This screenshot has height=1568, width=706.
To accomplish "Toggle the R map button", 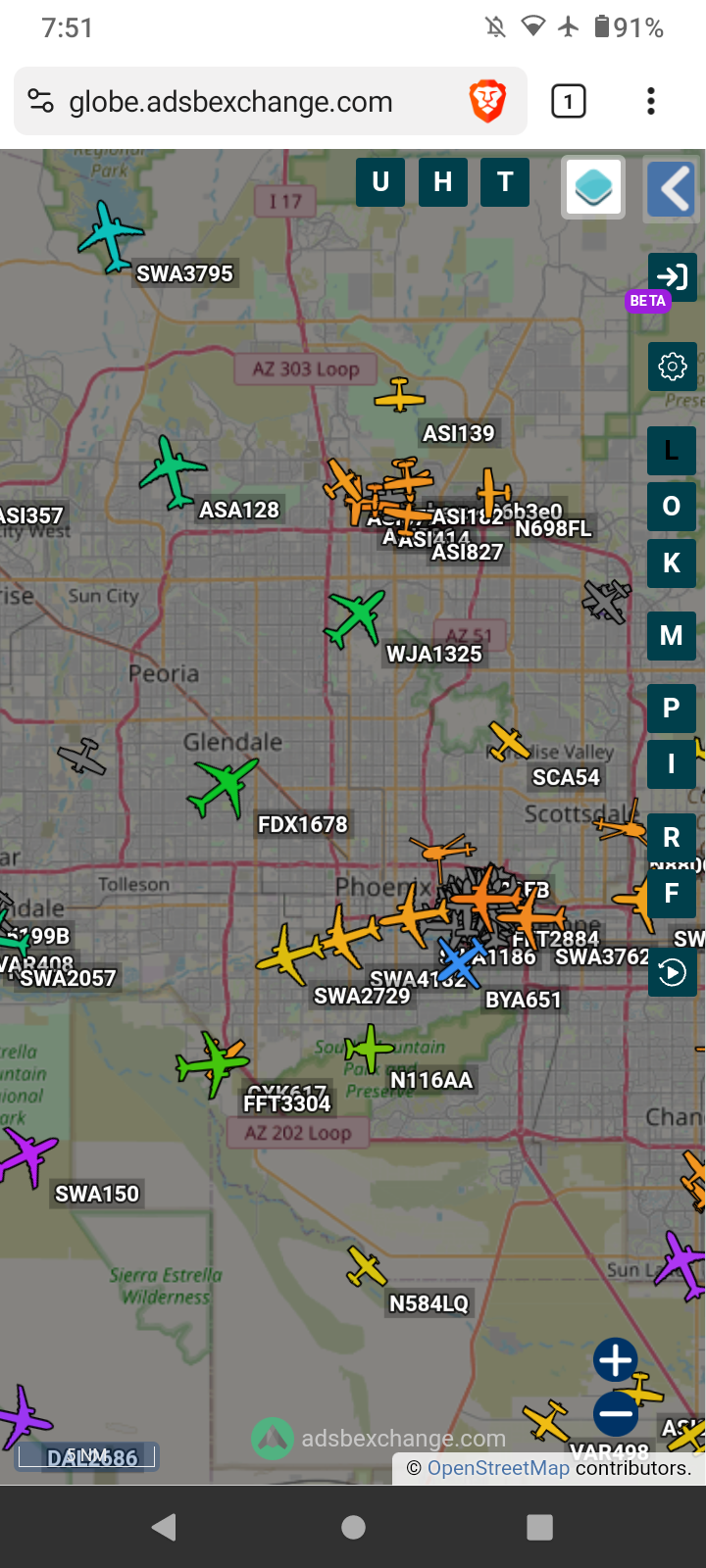I will 672,837.
